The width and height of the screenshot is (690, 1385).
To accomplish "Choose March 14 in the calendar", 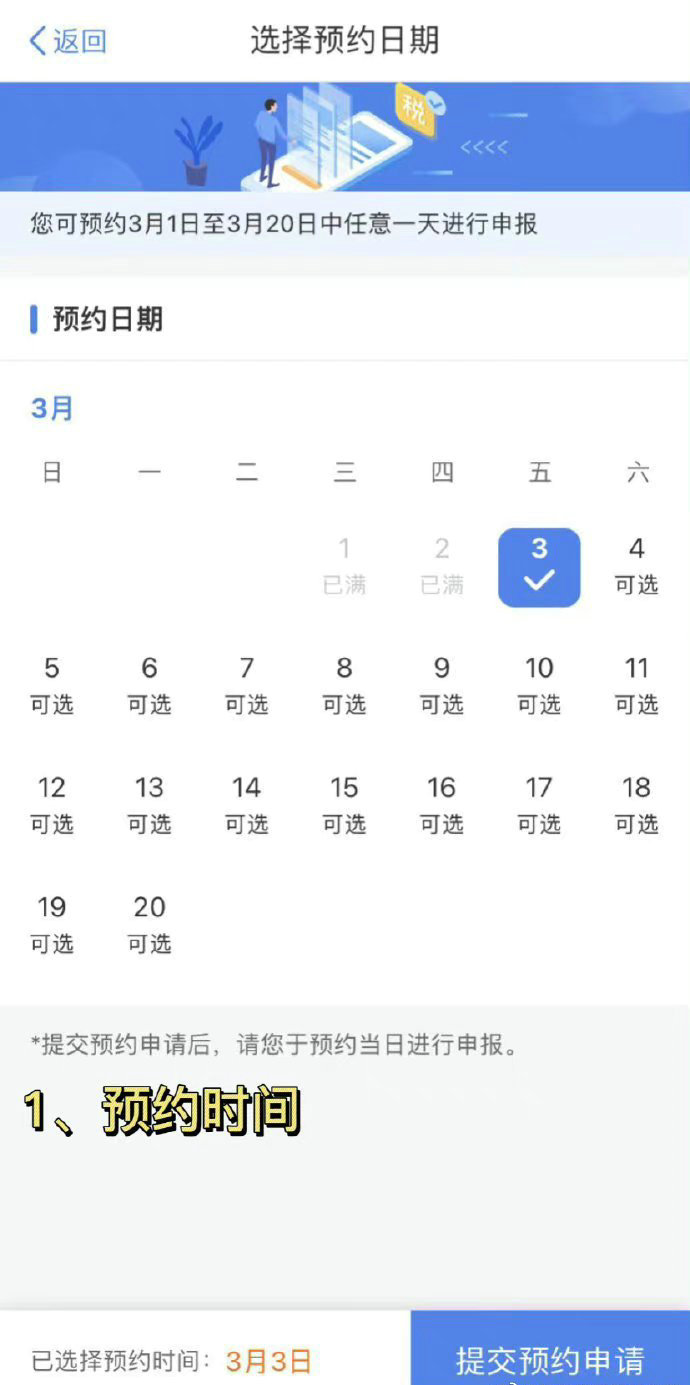I will [247, 806].
